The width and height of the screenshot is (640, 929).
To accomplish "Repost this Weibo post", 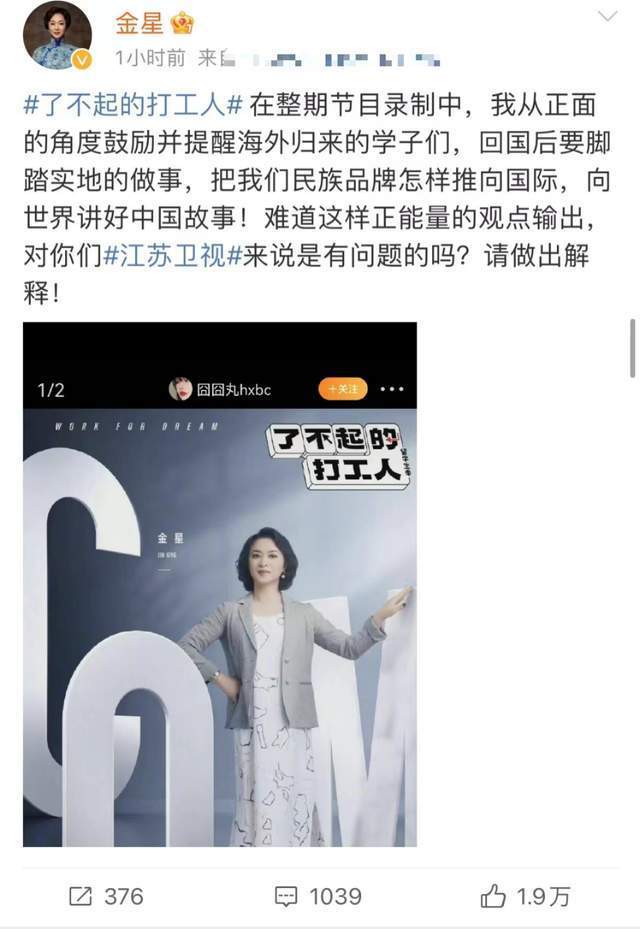I will pyautogui.click(x=106, y=895).
